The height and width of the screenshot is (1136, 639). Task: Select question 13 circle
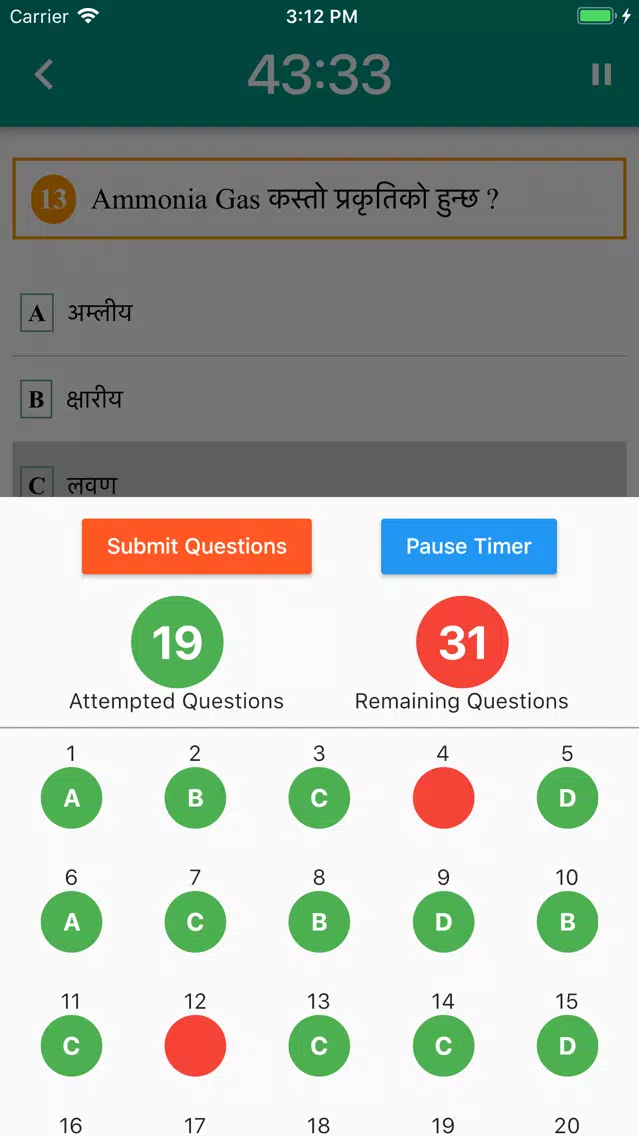click(x=319, y=1045)
